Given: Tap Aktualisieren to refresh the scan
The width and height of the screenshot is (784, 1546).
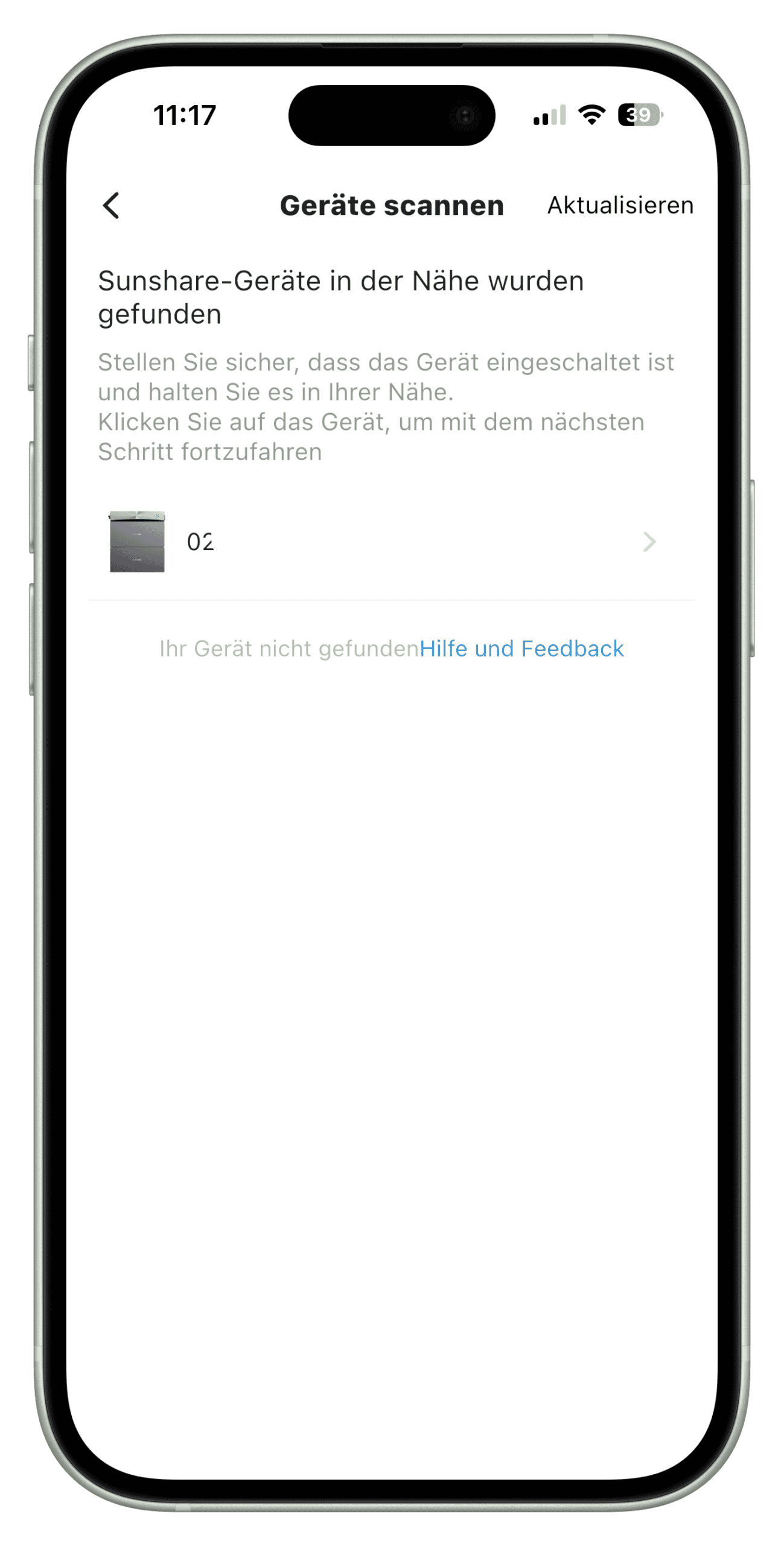Looking at the screenshot, I should click(x=620, y=205).
